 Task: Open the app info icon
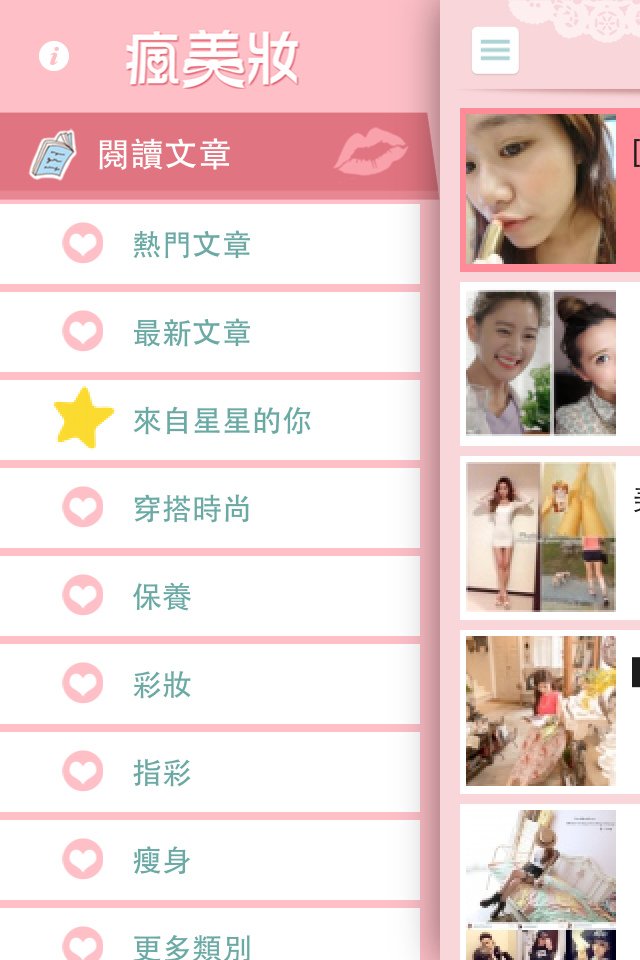pos(54,56)
